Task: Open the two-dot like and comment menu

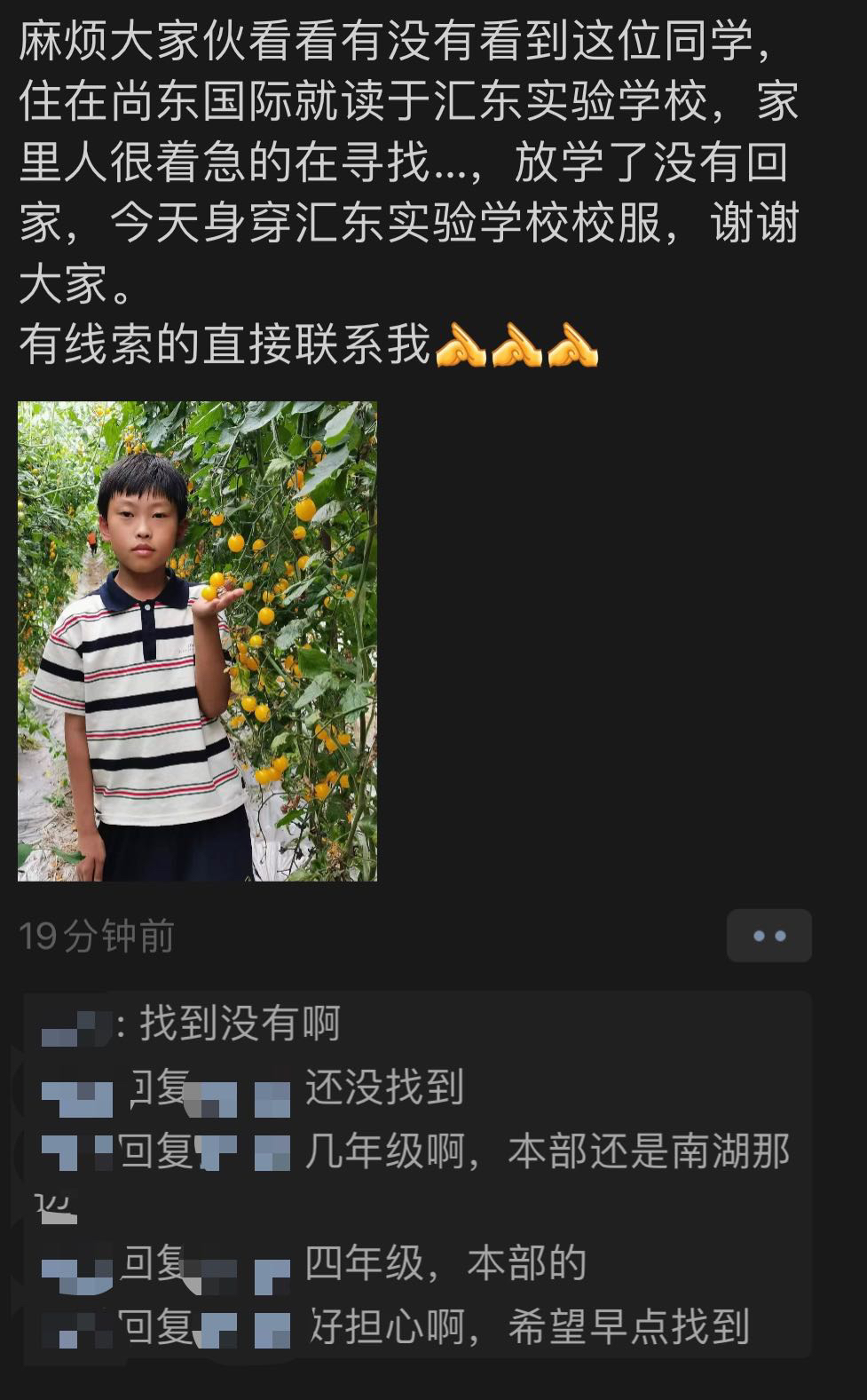Action: (x=768, y=936)
